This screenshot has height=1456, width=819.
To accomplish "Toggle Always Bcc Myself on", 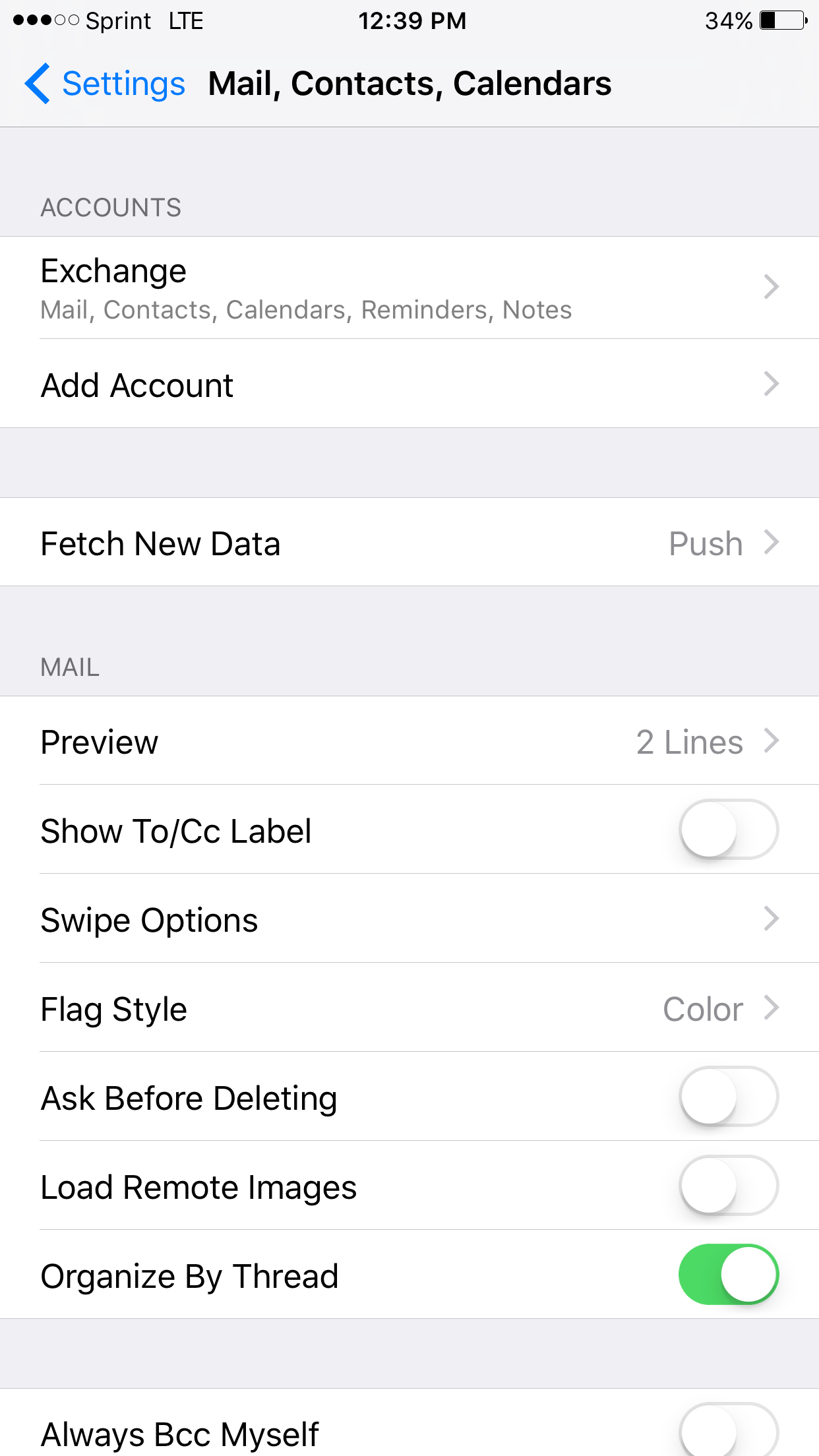I will click(x=729, y=1431).
